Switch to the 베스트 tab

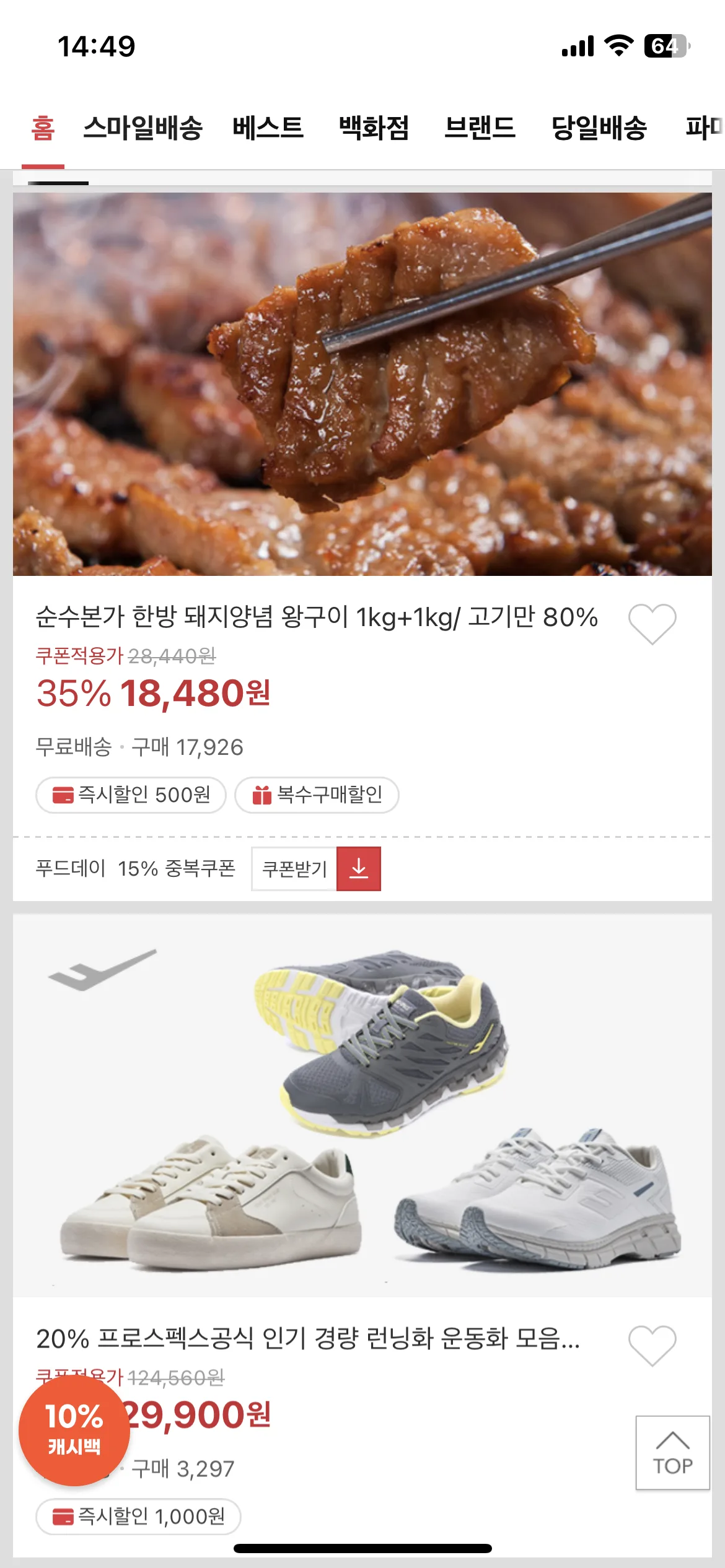[269, 129]
